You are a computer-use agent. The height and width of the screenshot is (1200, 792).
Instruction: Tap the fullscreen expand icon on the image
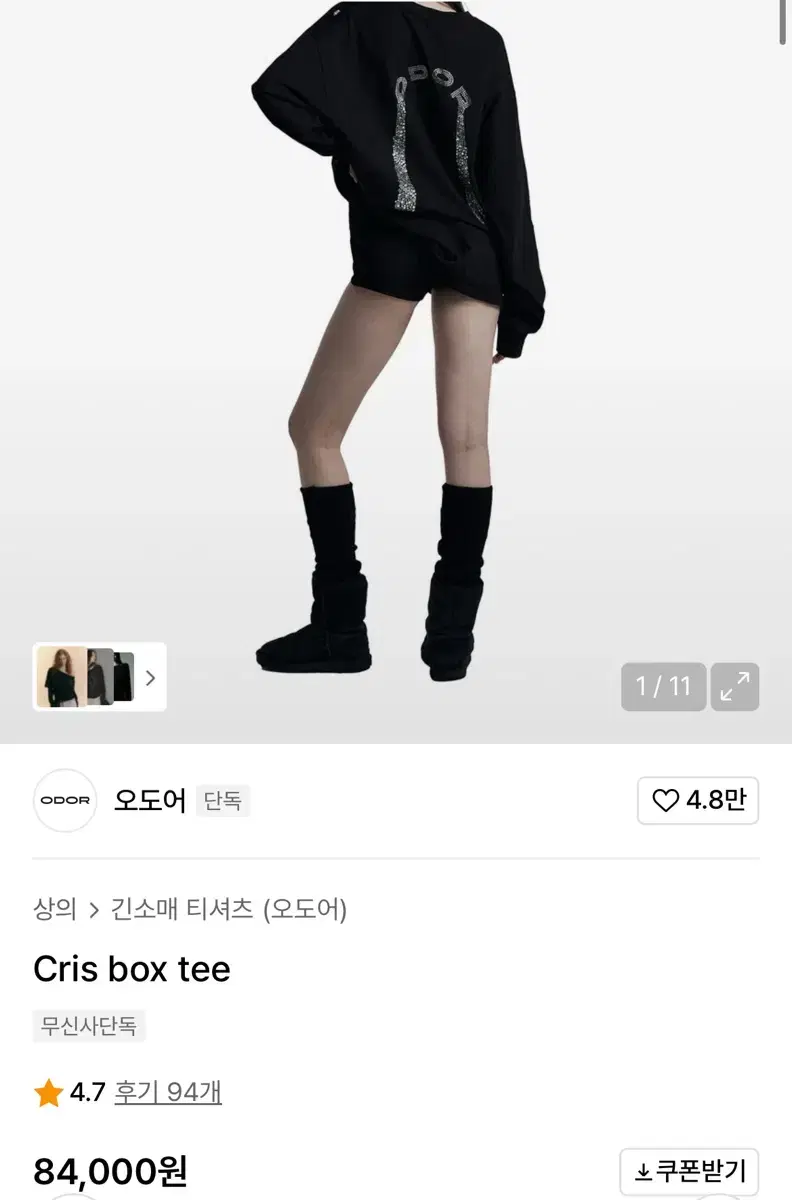(737, 686)
